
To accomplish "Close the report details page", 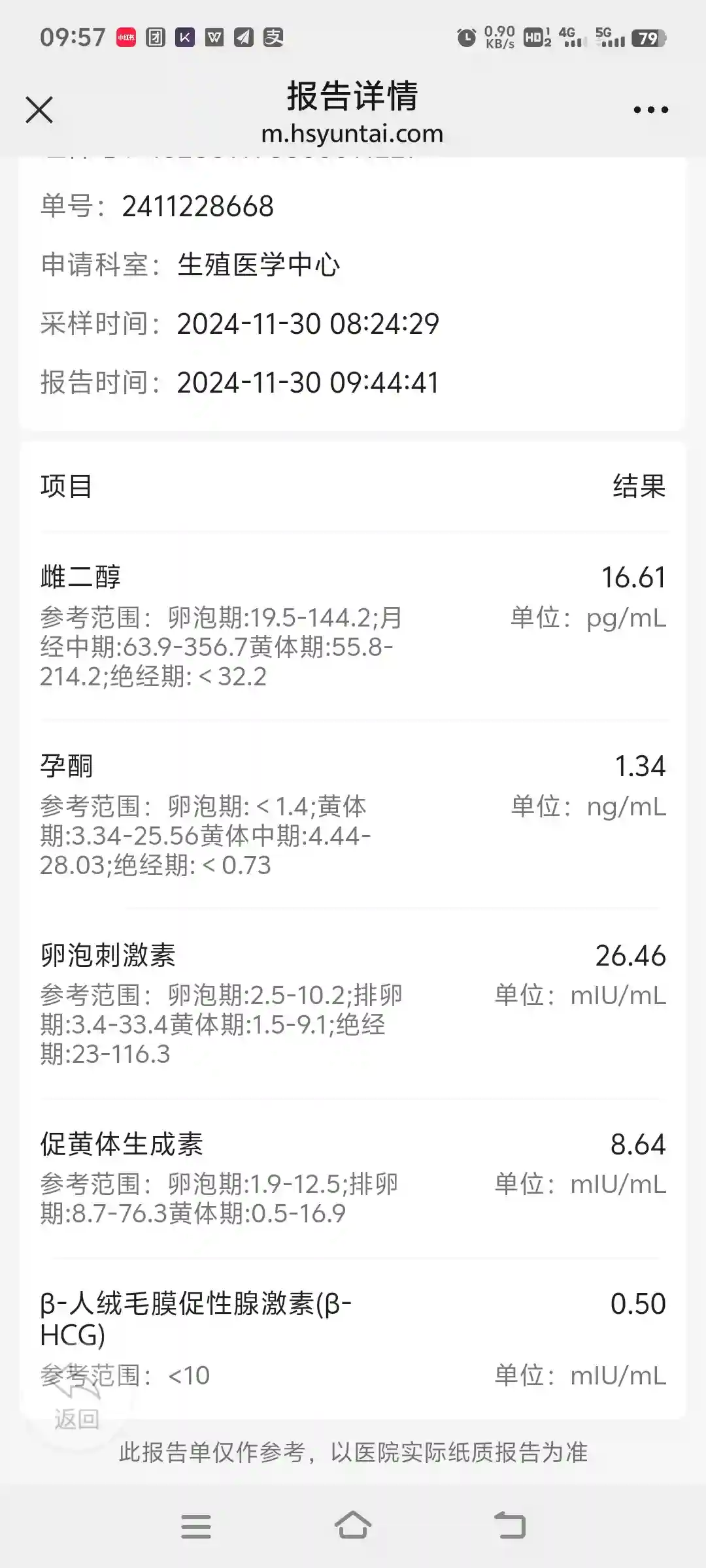I will (x=39, y=110).
